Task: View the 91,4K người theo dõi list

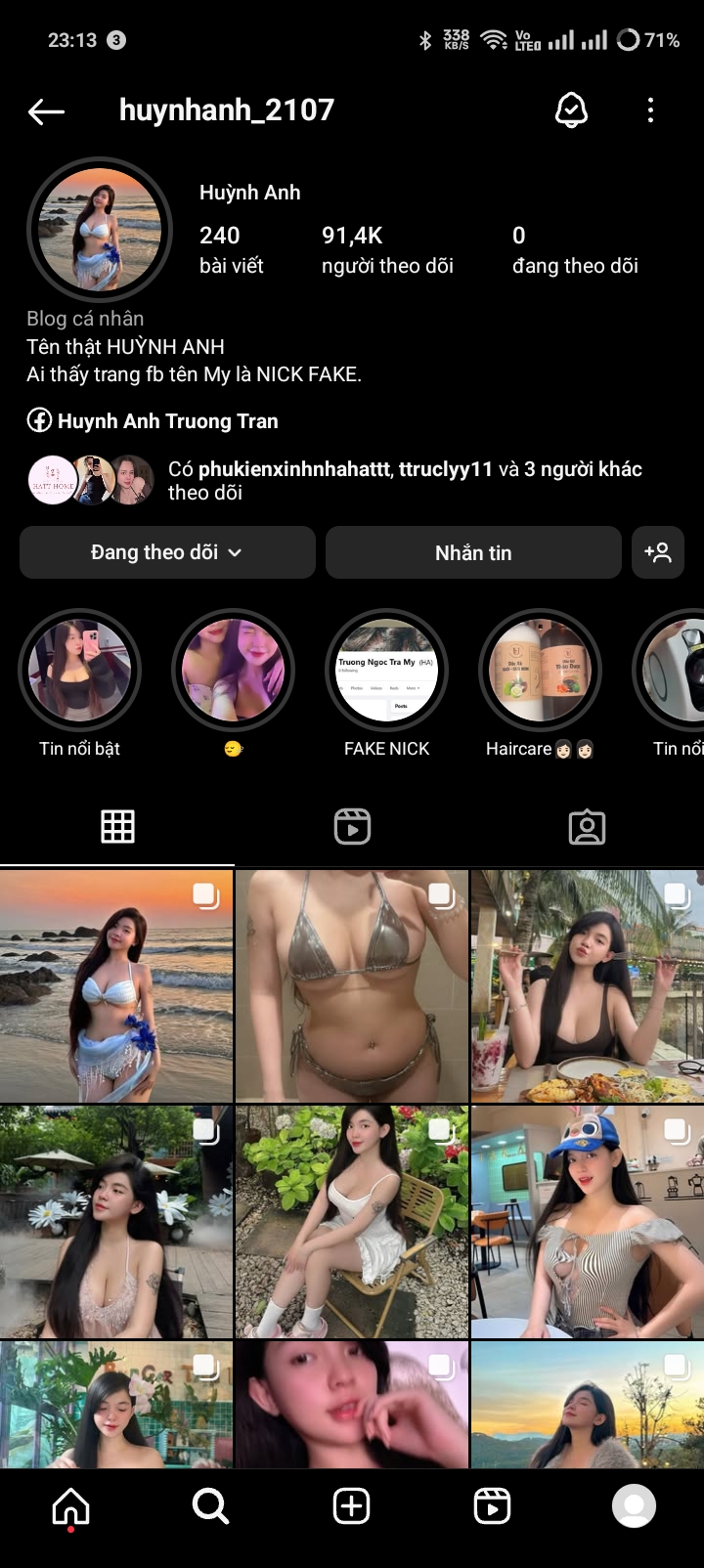Action: (387, 249)
